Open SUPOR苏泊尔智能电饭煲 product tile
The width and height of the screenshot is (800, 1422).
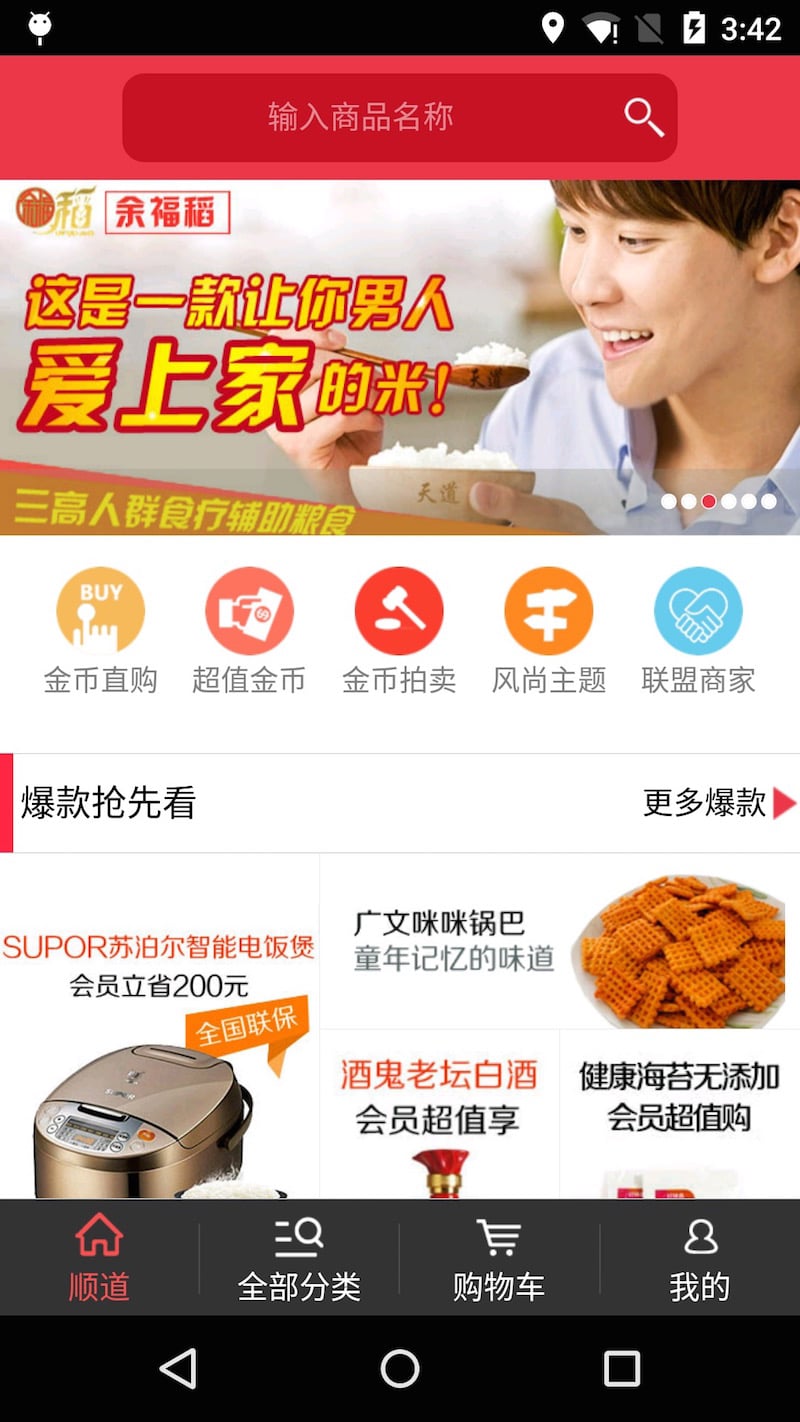(159, 1026)
